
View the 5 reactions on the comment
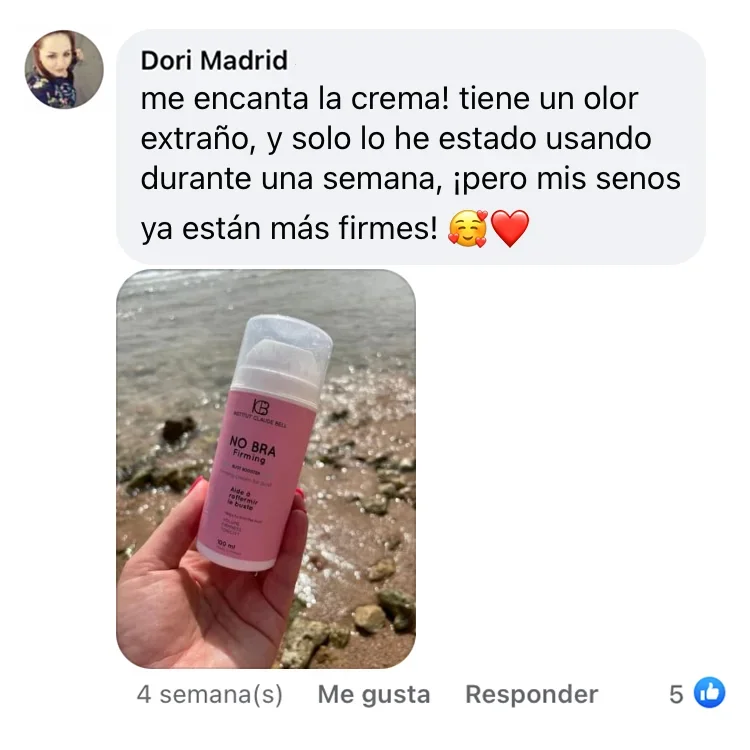pos(698,693)
